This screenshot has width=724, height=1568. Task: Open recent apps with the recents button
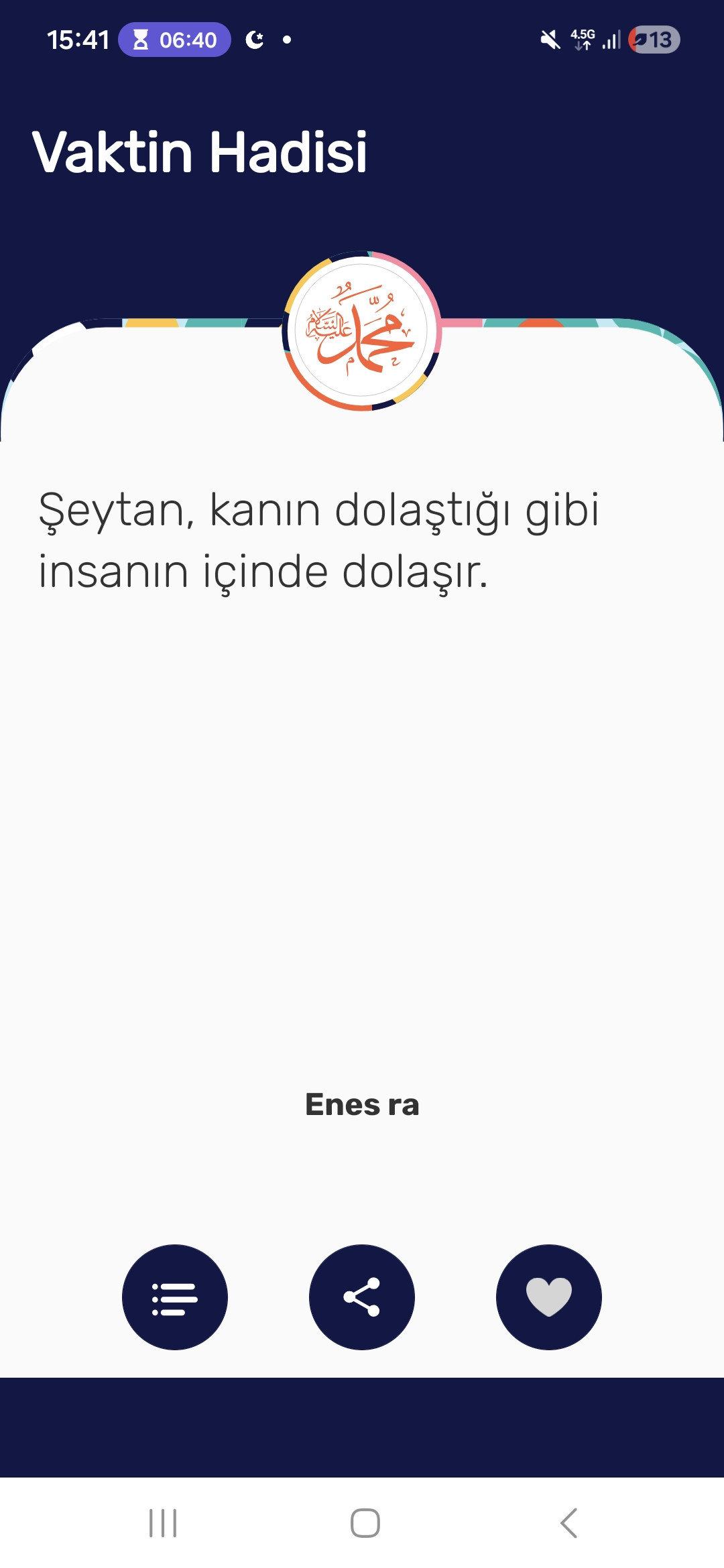tap(163, 1520)
